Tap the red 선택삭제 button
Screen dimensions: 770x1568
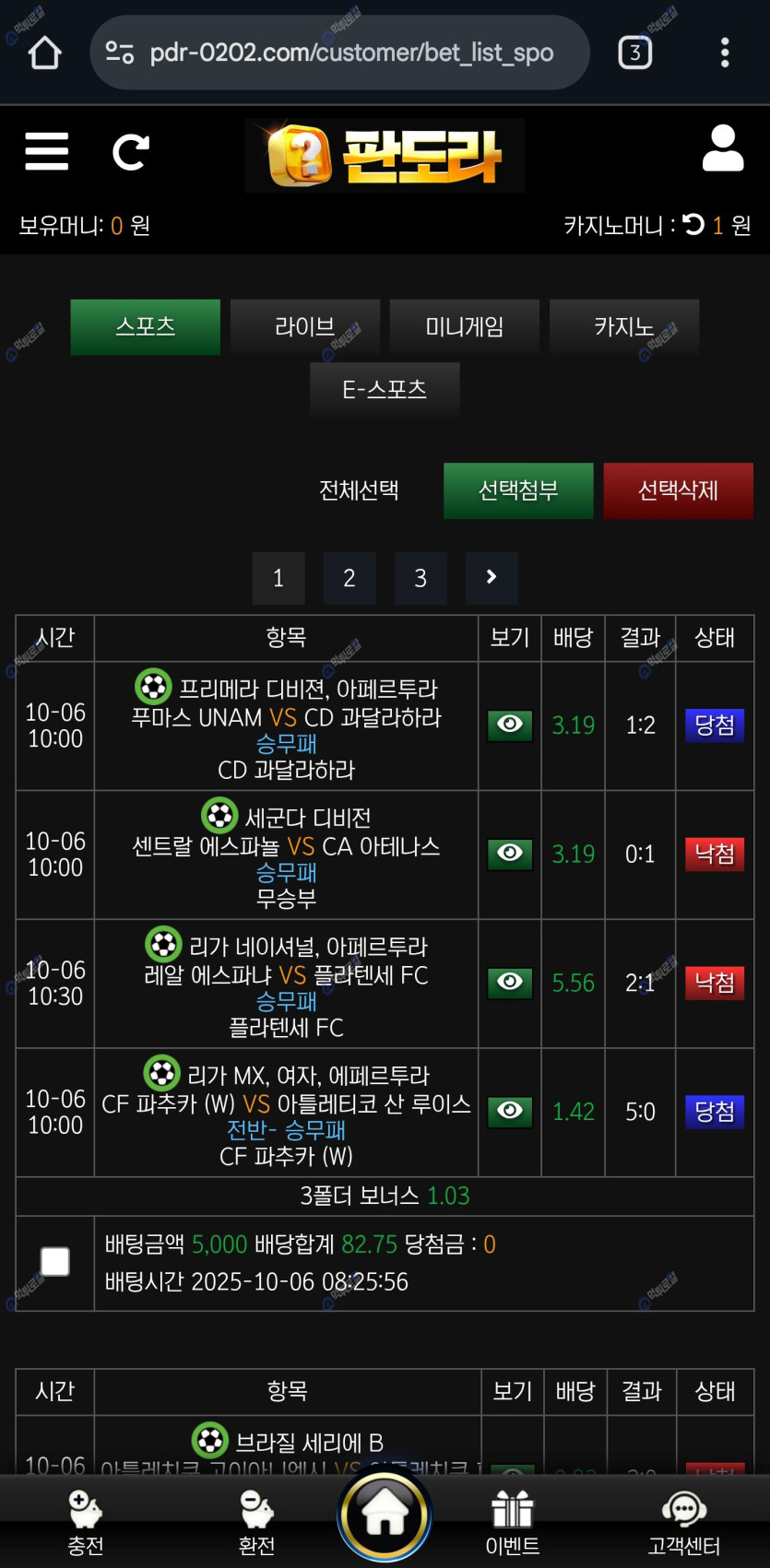pyautogui.click(x=678, y=490)
